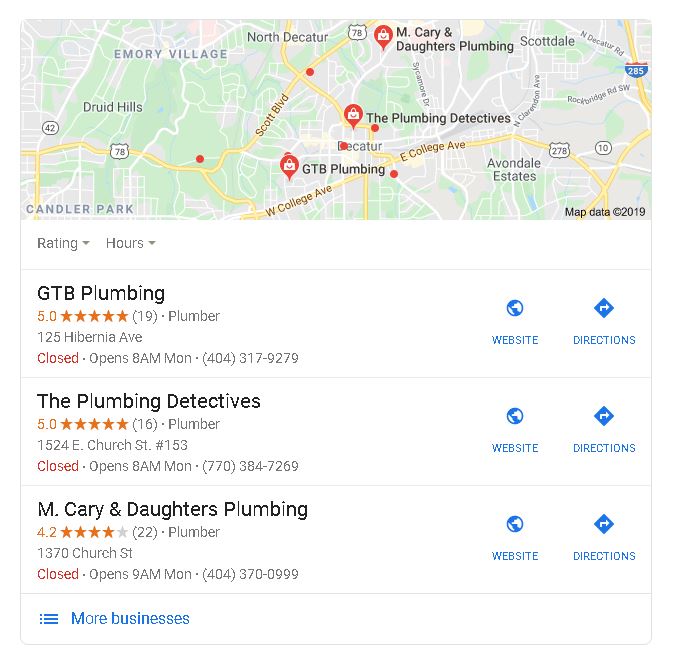The width and height of the screenshot is (689, 661).
Task: Open The Plumbing Detectives listing
Action: tap(148, 401)
